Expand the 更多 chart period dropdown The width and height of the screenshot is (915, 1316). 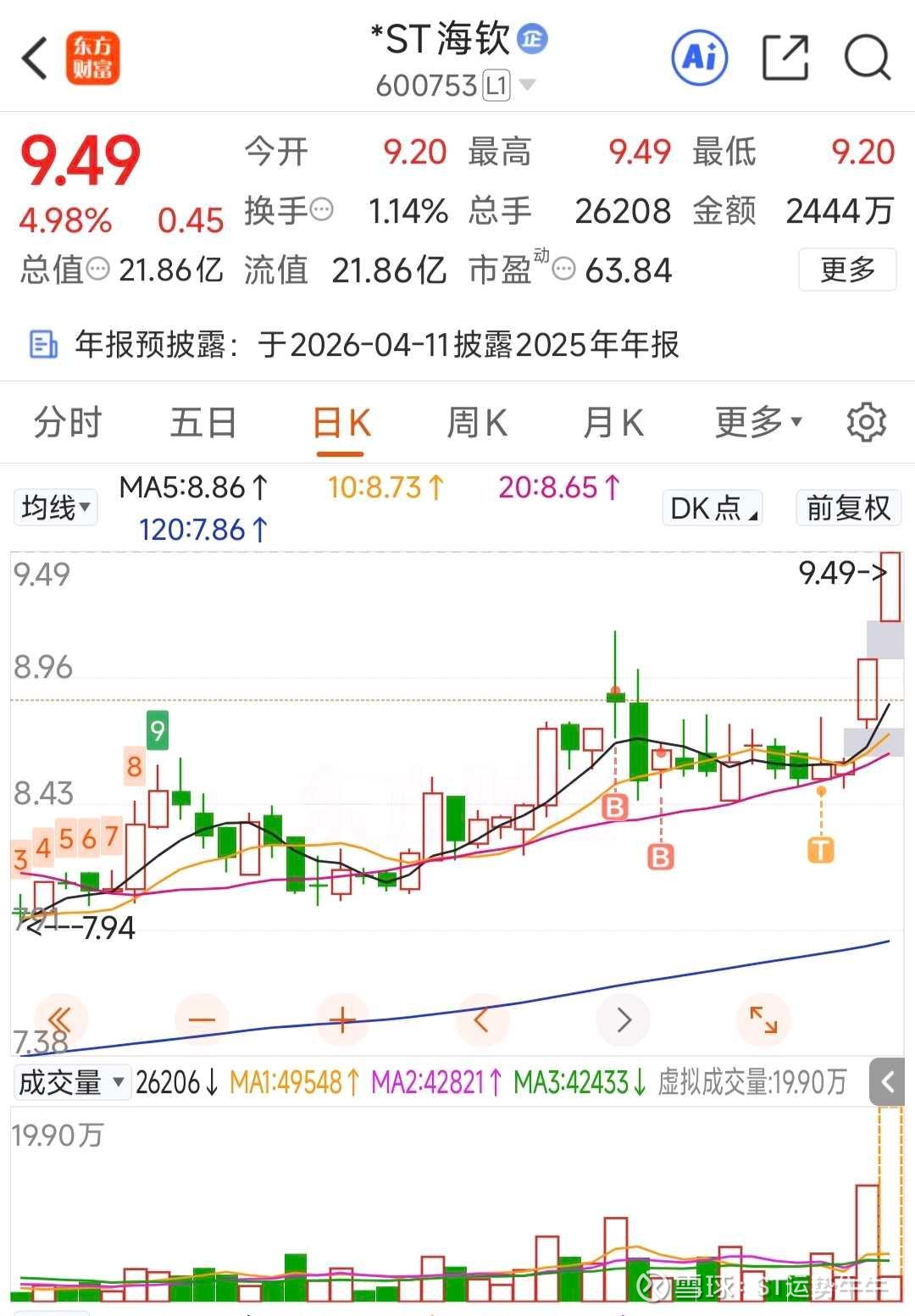point(757,422)
